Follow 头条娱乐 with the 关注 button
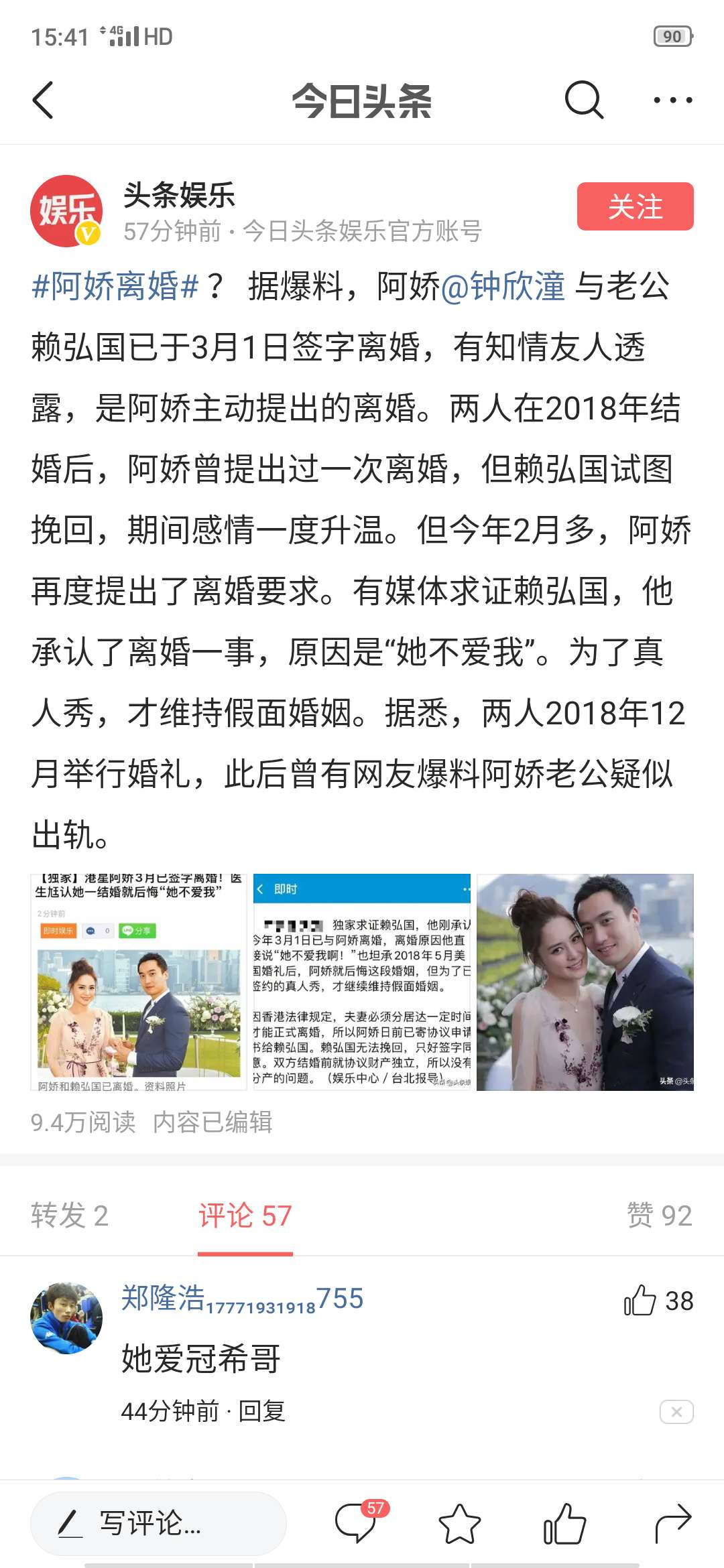Screen dimensions: 724x1568 point(635,206)
